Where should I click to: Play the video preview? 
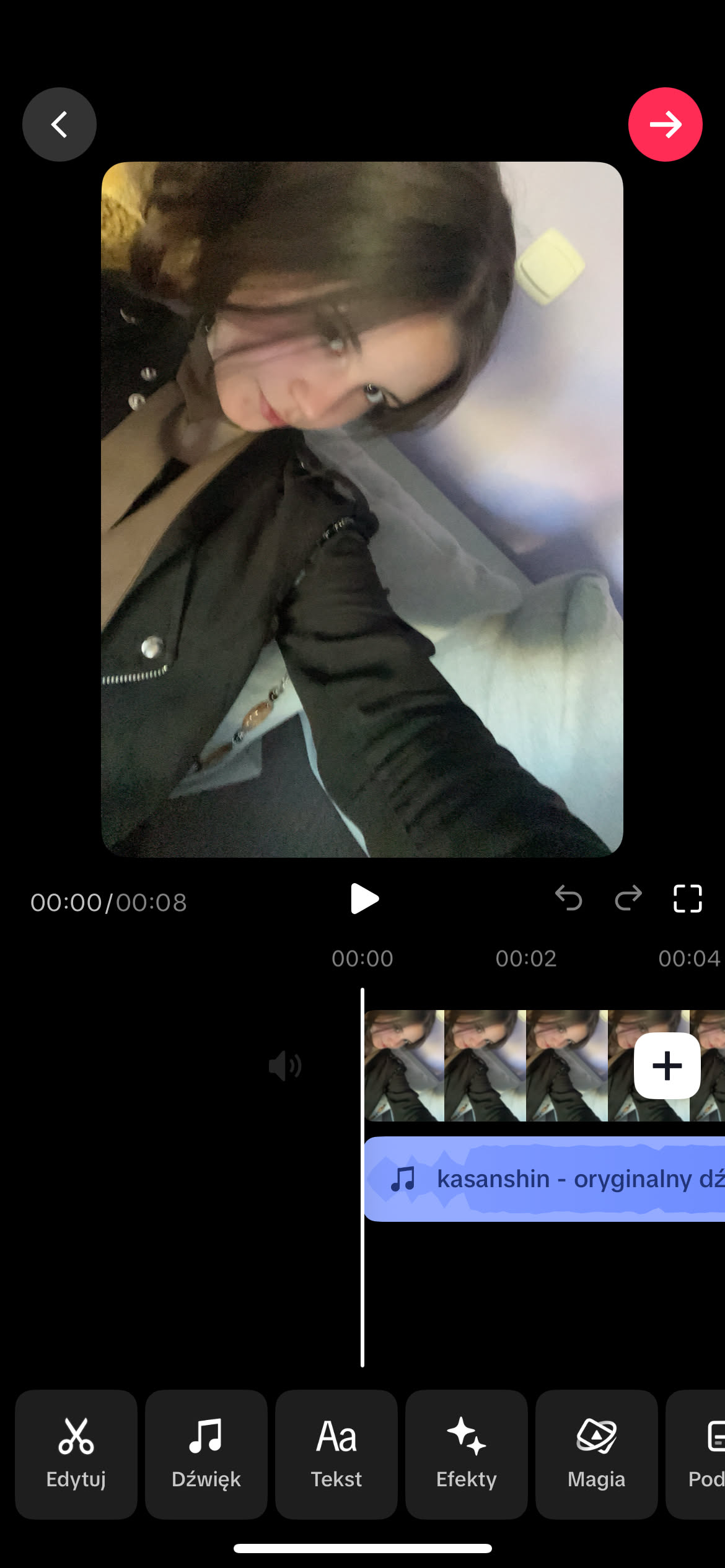[364, 899]
